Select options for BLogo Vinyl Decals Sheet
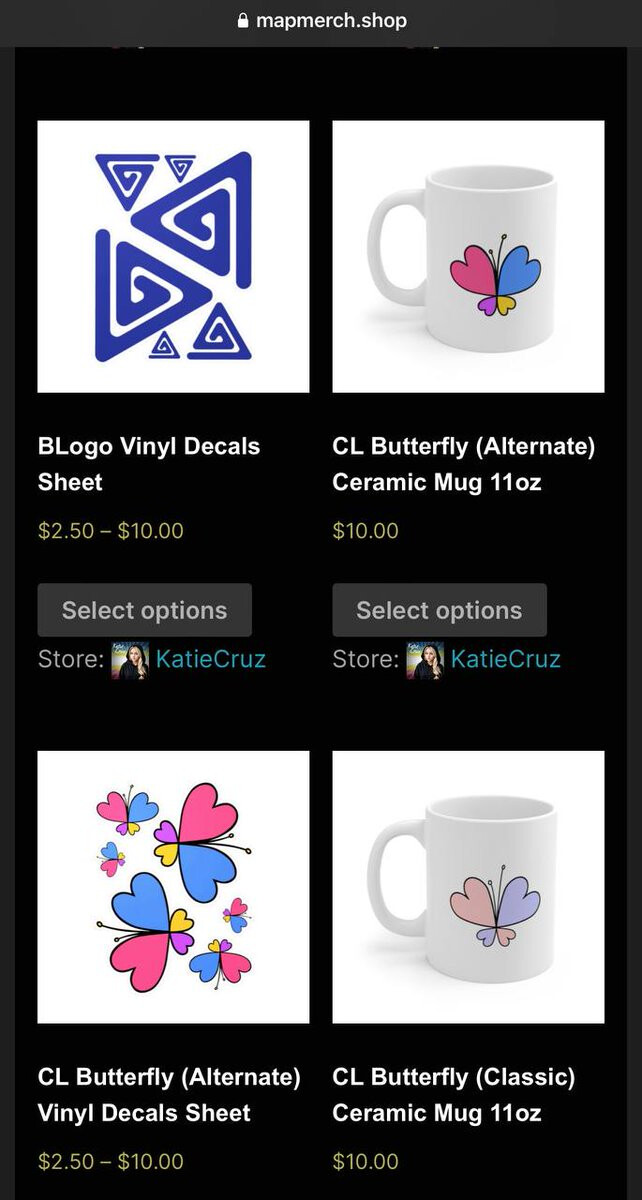The image size is (642, 1200). (145, 610)
